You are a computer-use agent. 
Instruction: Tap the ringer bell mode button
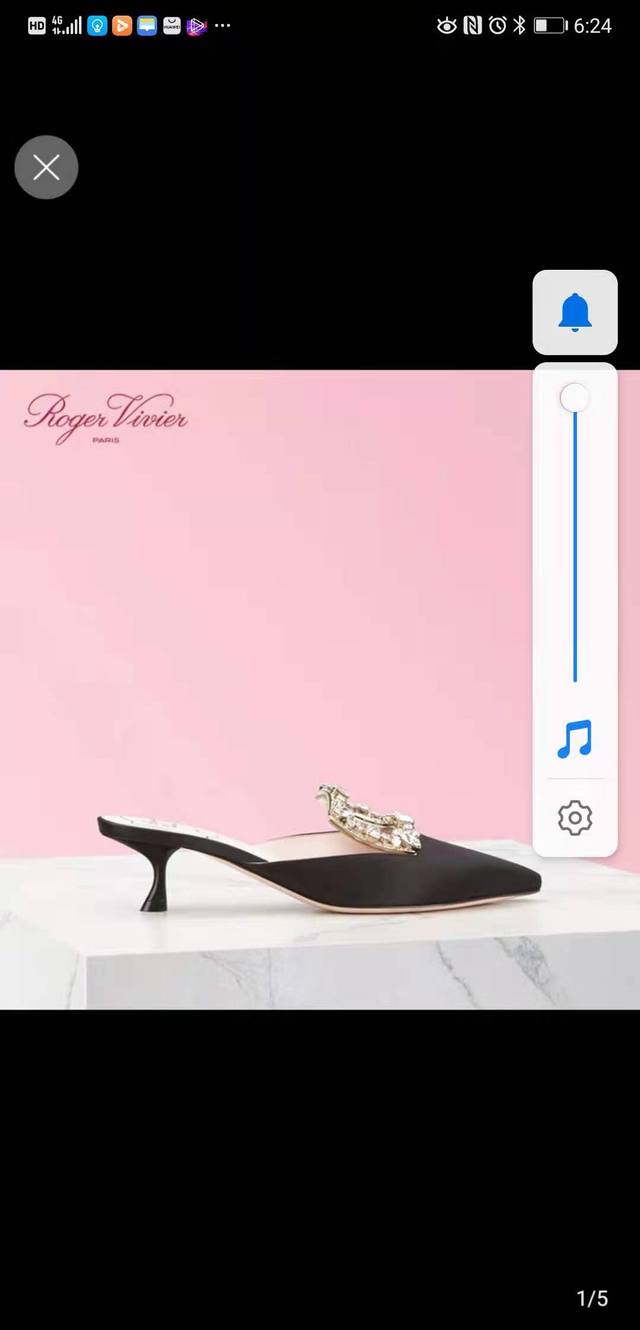coord(575,313)
